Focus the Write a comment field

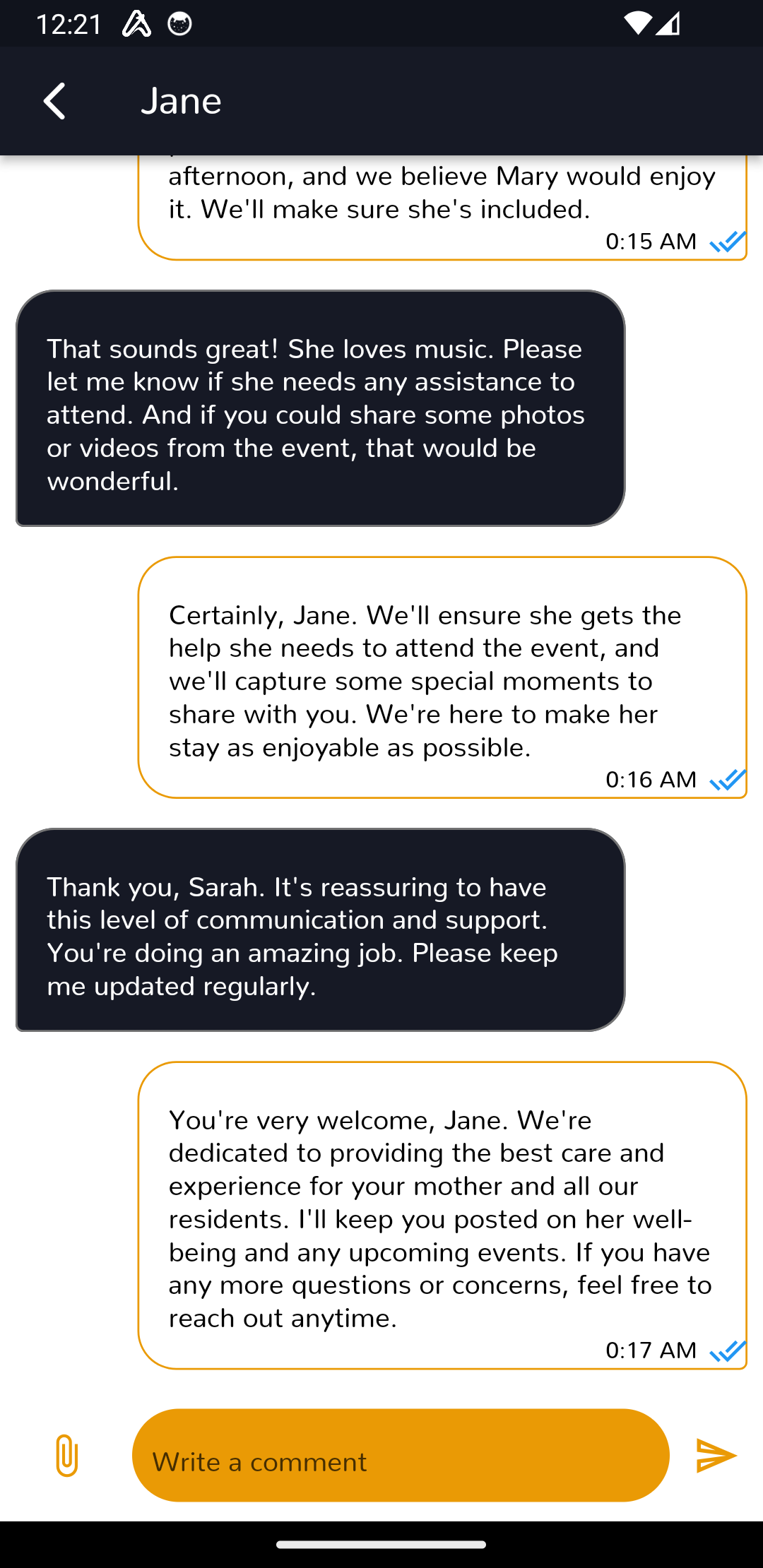401,1455
